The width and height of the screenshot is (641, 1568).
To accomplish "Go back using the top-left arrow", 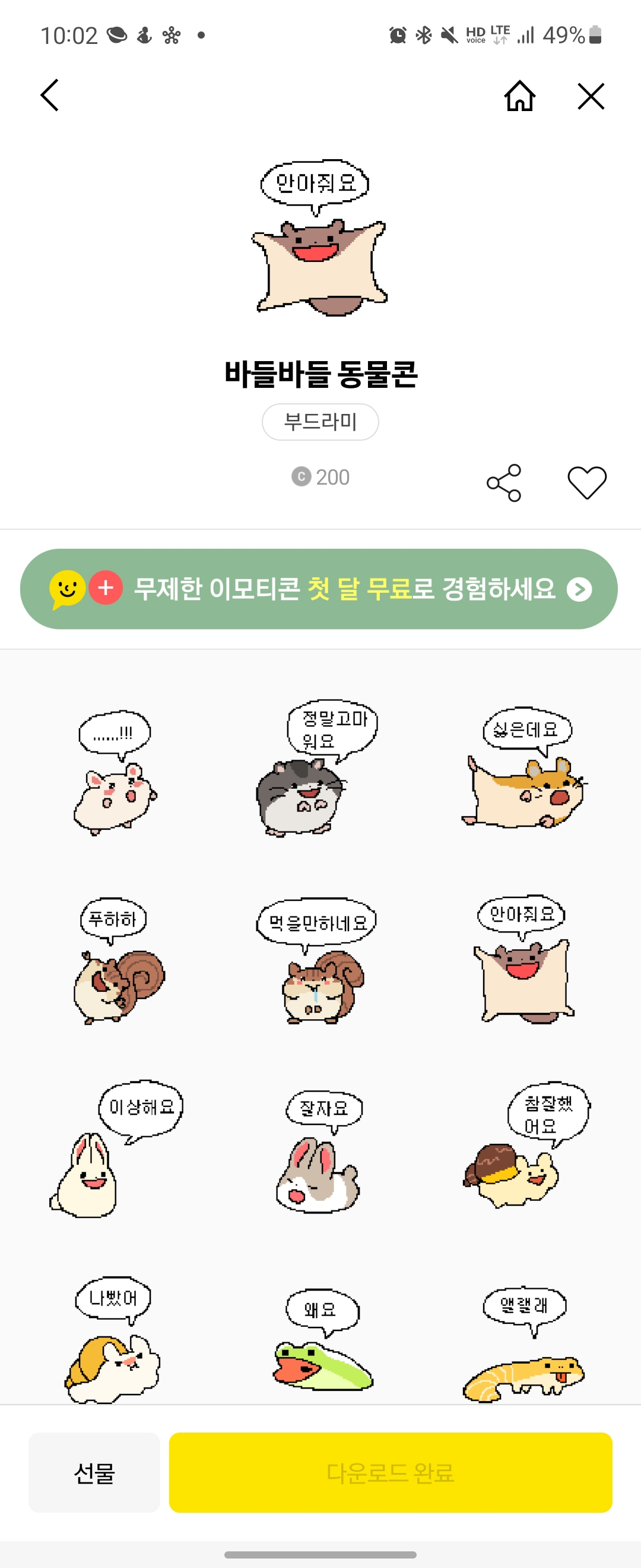I will click(x=50, y=96).
